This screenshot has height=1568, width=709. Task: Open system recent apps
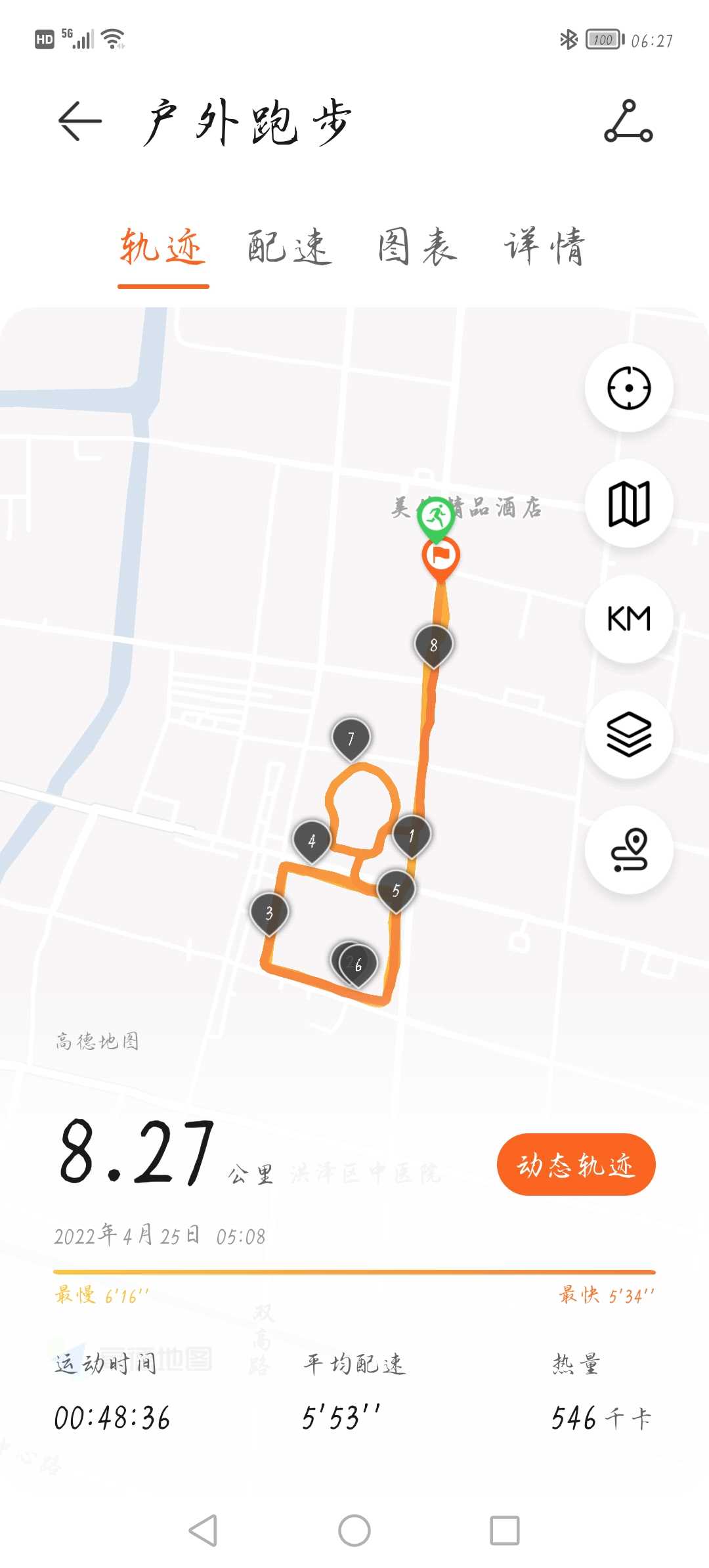505,1531
